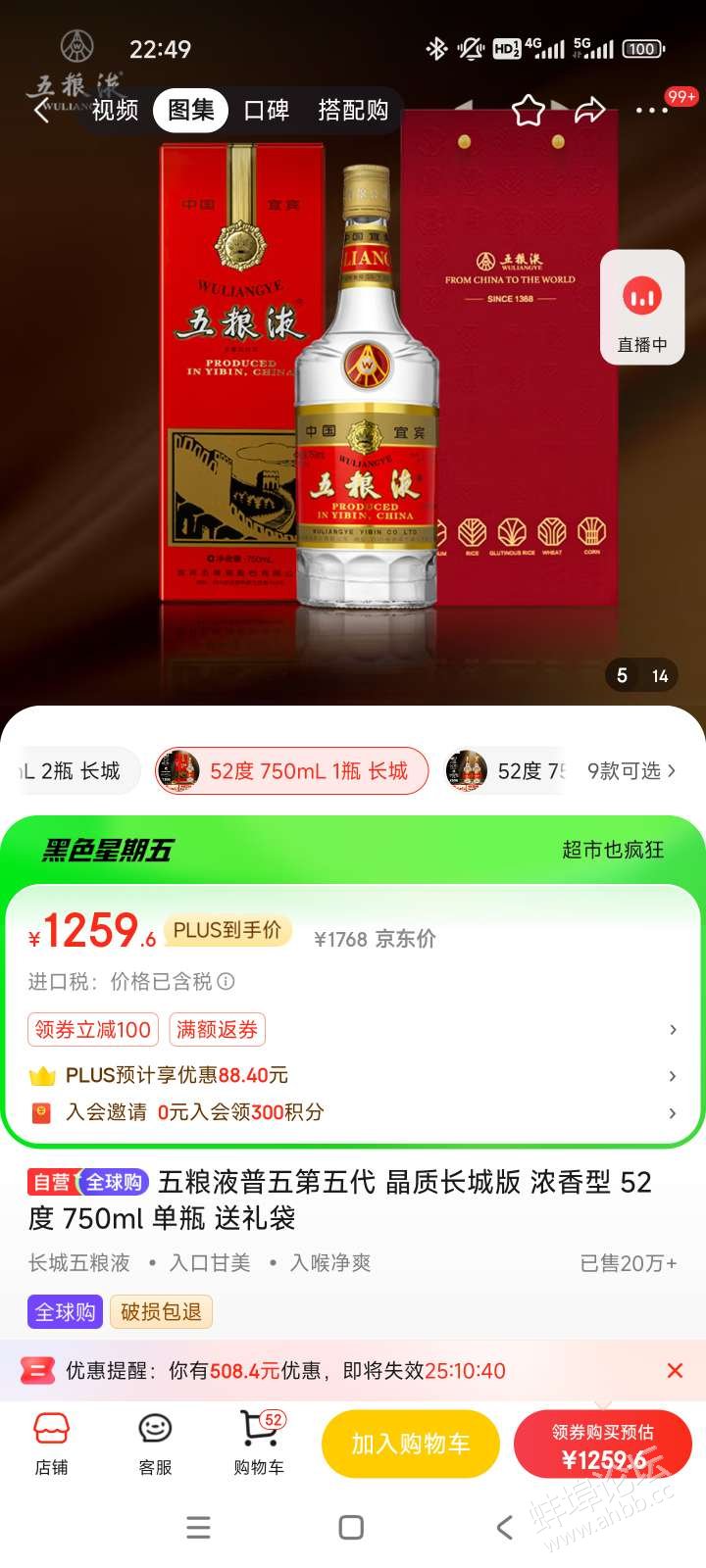Share this product listing

pos(589,111)
